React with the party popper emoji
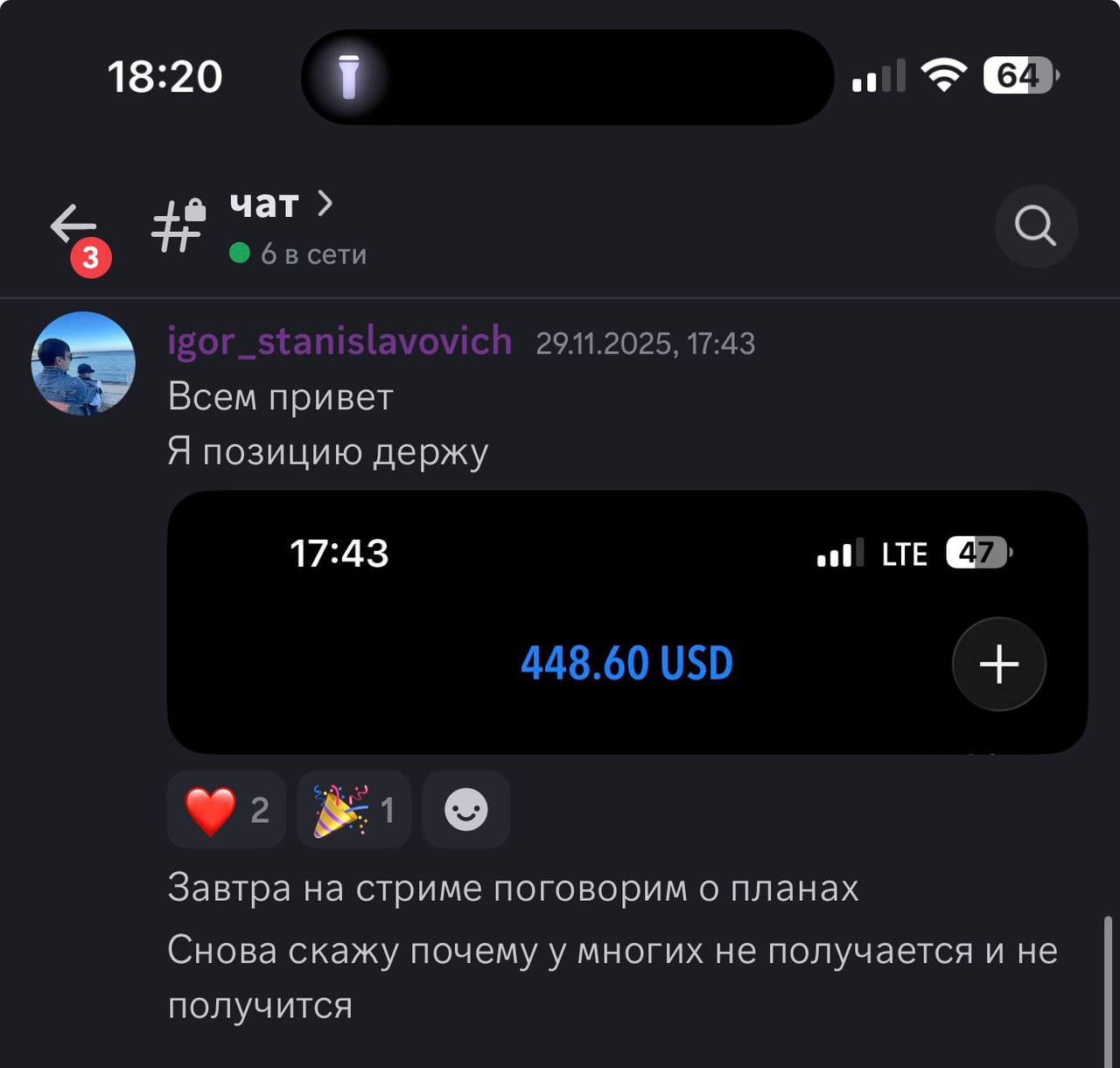The width and height of the screenshot is (1120, 1068). tap(353, 810)
